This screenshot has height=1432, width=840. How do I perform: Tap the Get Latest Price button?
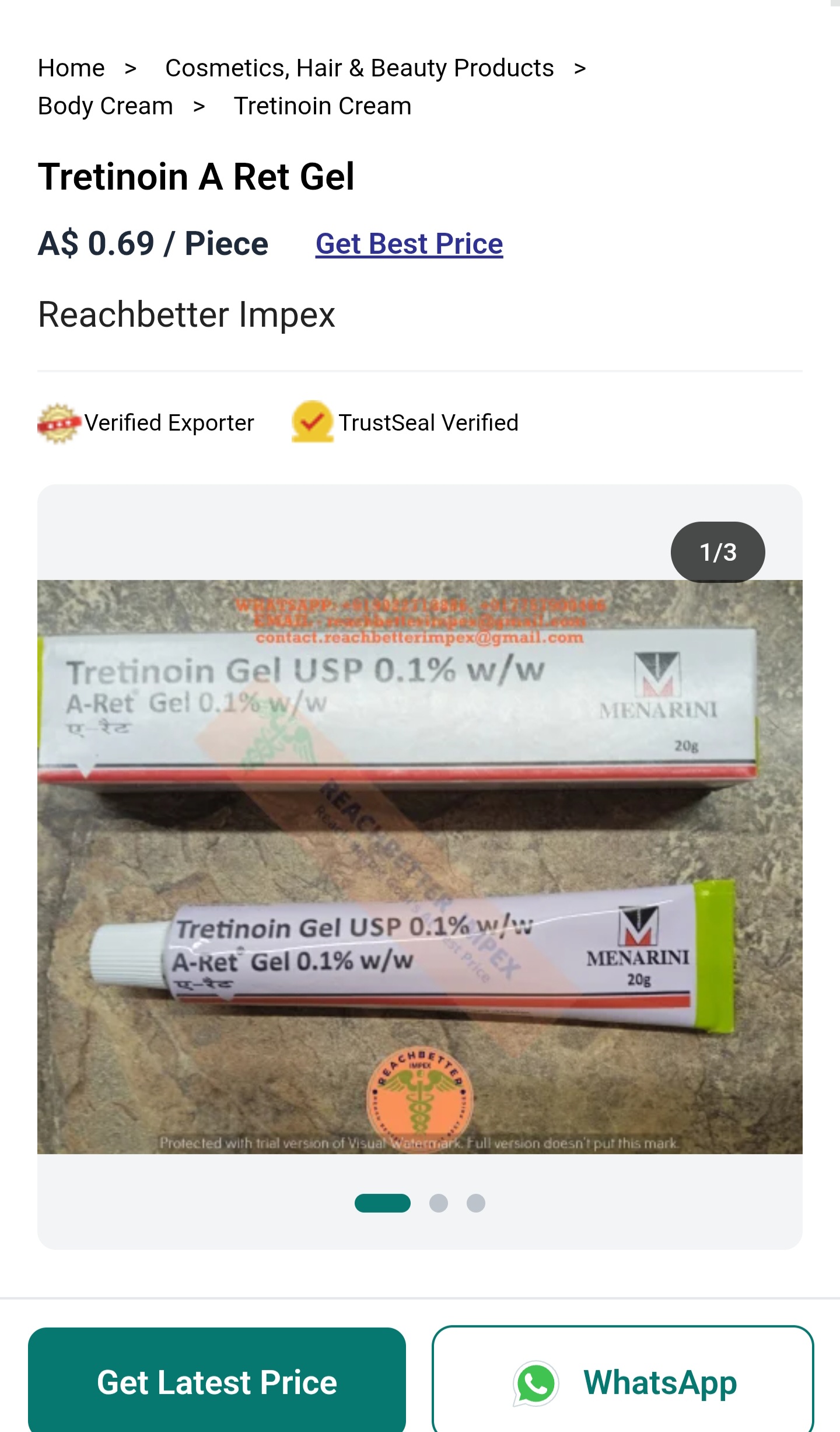pyautogui.click(x=217, y=1382)
